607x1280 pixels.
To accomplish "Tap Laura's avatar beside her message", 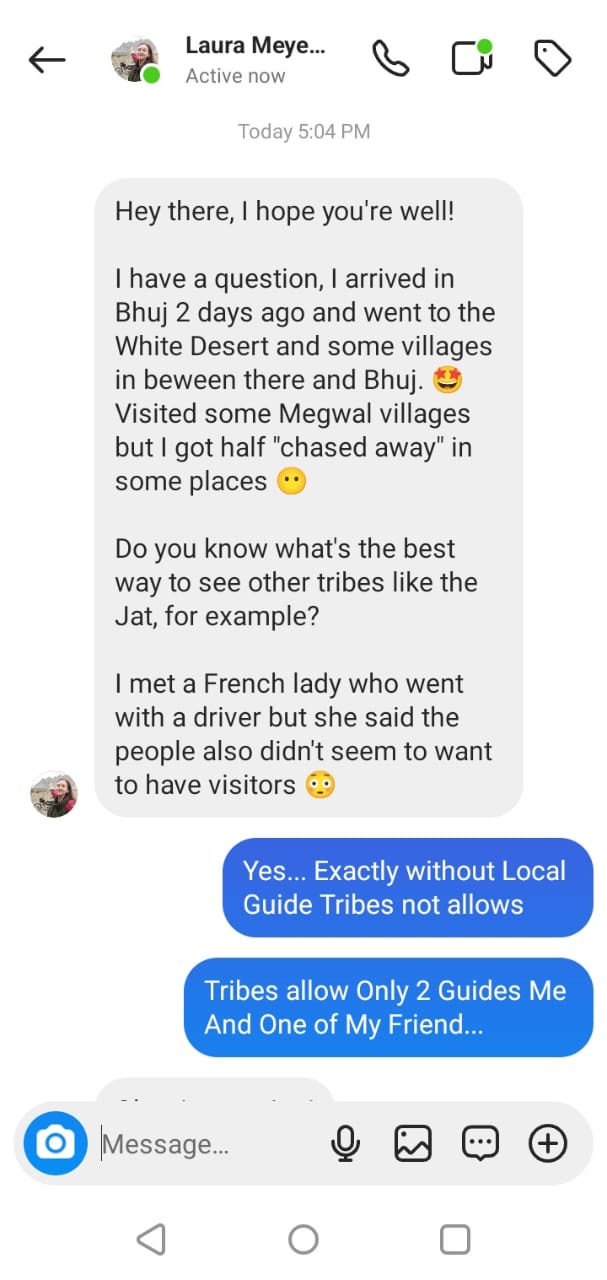I will tap(54, 794).
